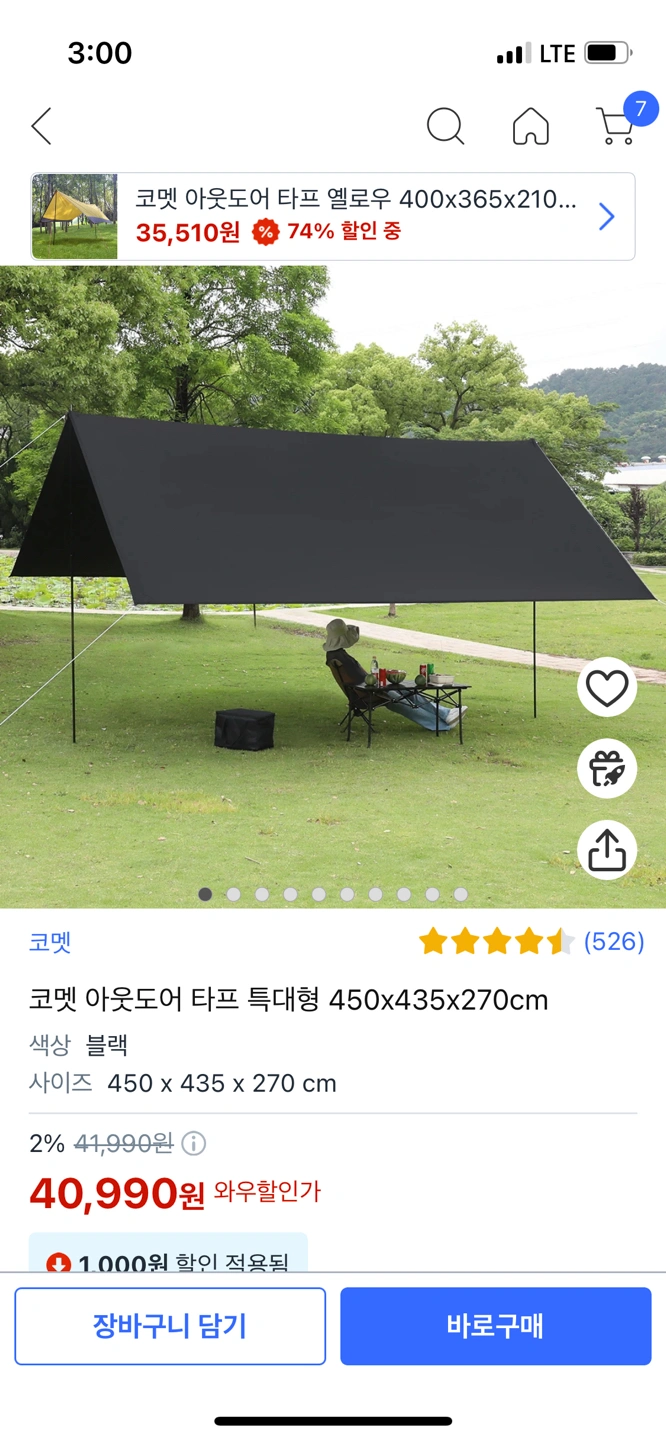Add this tarp to the wishlist heart
This screenshot has height=1440, width=666.
click(607, 688)
